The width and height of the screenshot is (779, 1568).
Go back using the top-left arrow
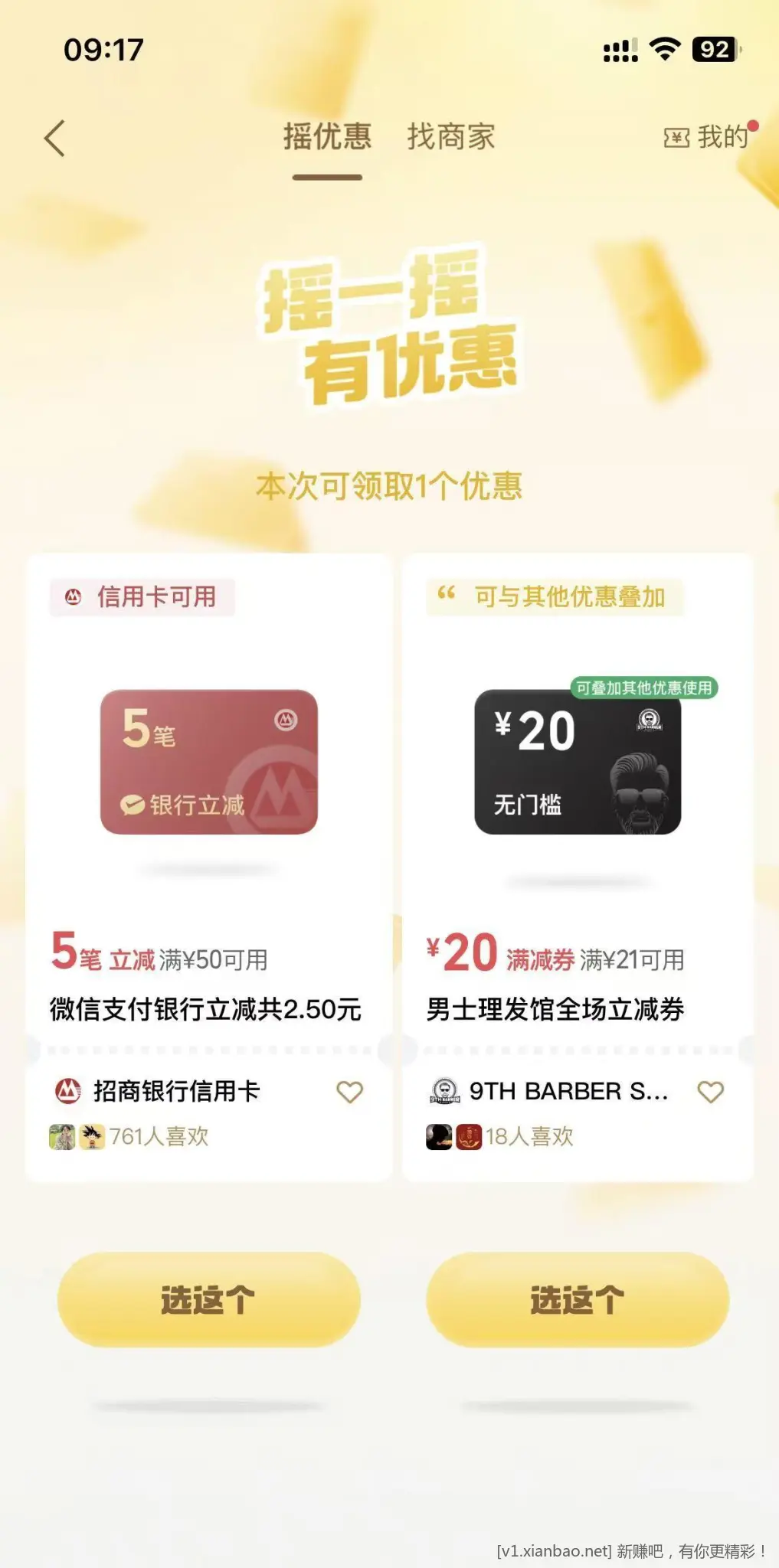[x=55, y=139]
